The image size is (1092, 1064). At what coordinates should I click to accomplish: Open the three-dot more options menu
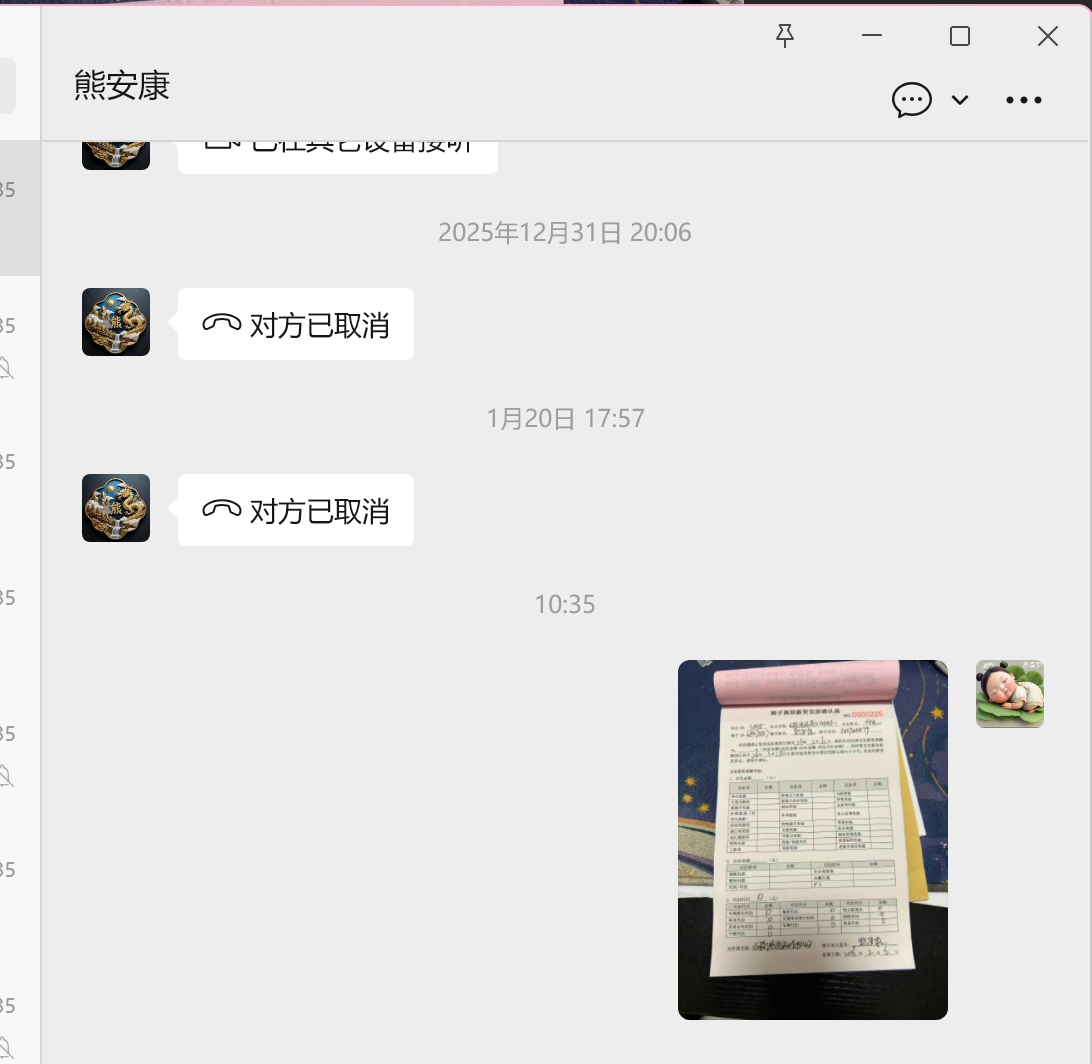pos(1023,99)
